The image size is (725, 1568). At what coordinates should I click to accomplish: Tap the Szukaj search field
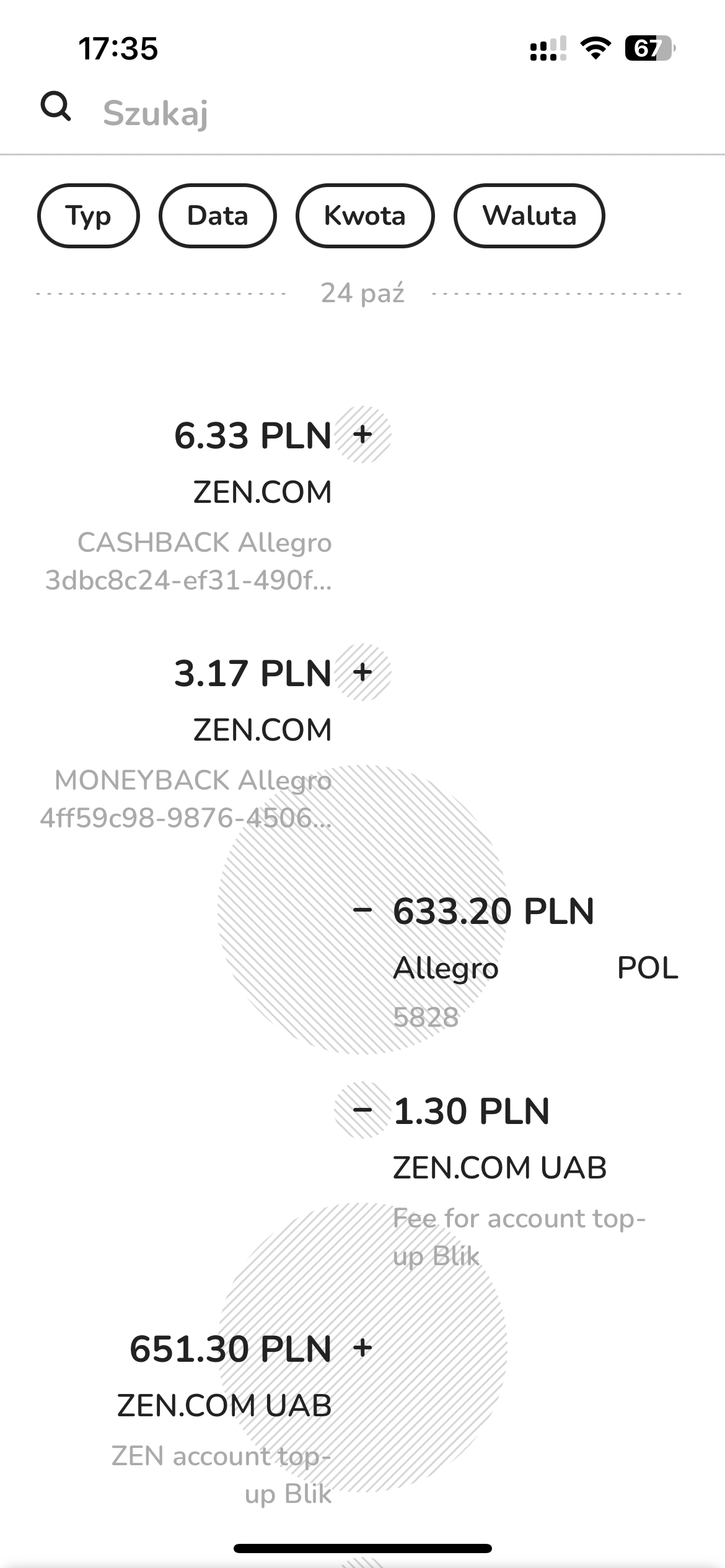point(372,113)
